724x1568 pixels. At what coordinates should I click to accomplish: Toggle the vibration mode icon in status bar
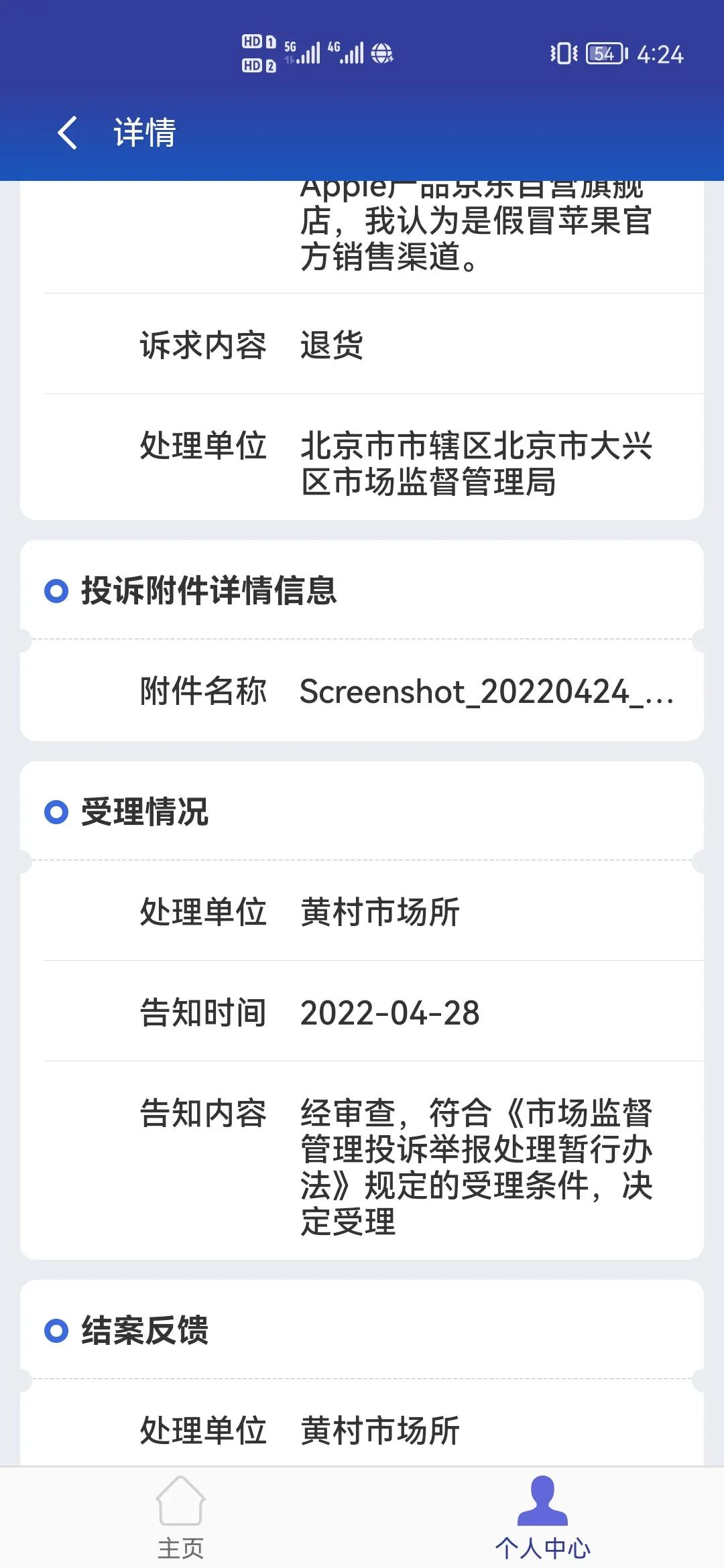(562, 54)
